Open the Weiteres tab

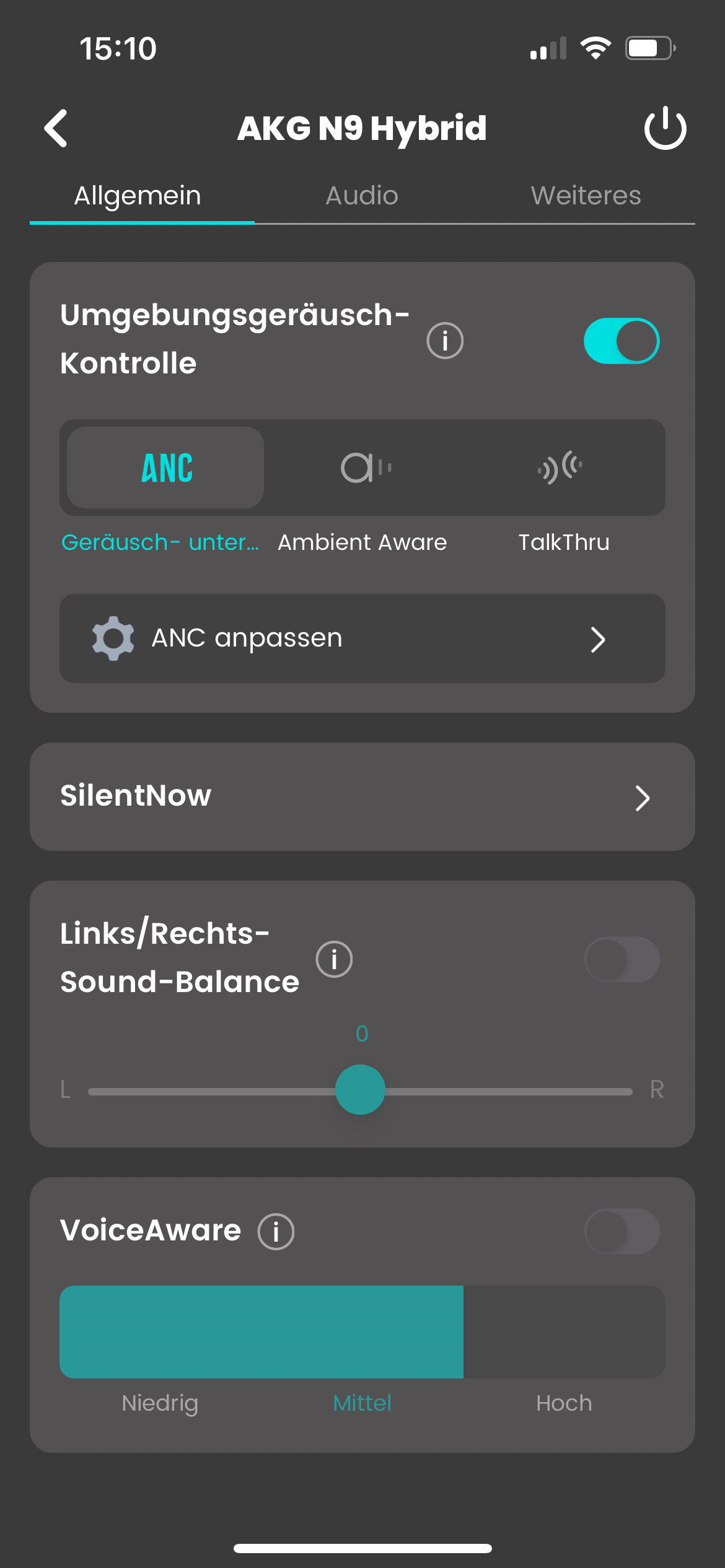[x=586, y=196]
